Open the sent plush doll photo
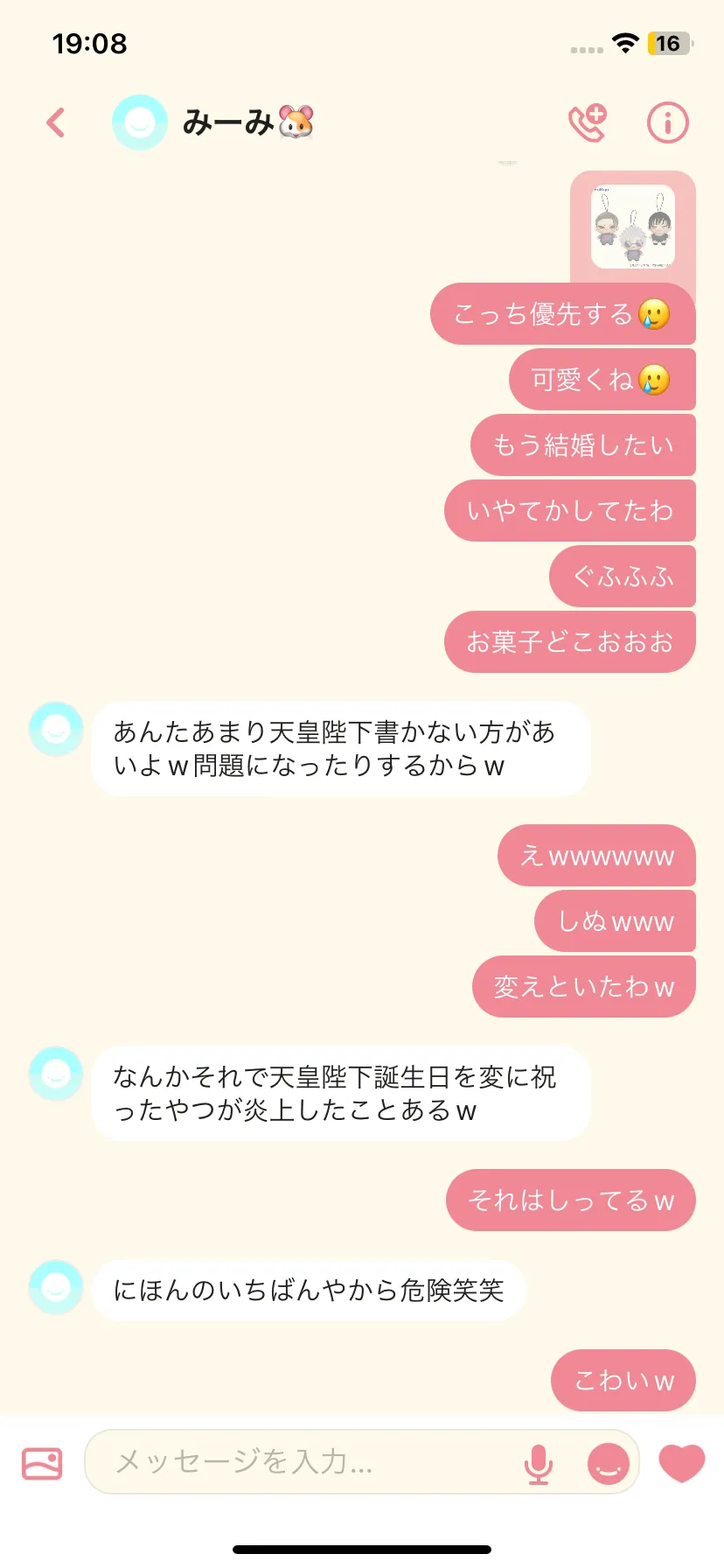The width and height of the screenshot is (724, 1568). point(633,227)
